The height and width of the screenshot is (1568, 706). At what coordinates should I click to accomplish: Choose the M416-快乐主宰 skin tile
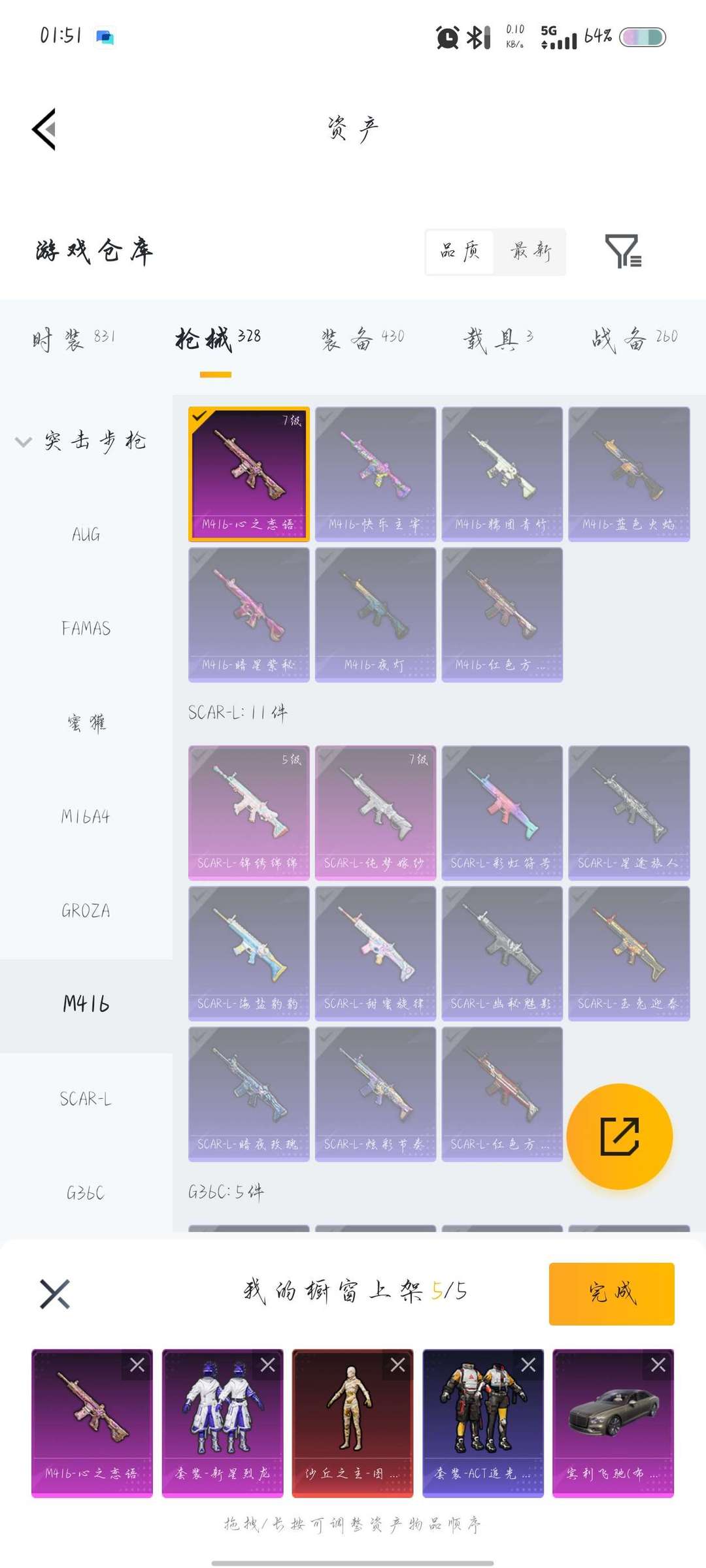[x=375, y=474]
